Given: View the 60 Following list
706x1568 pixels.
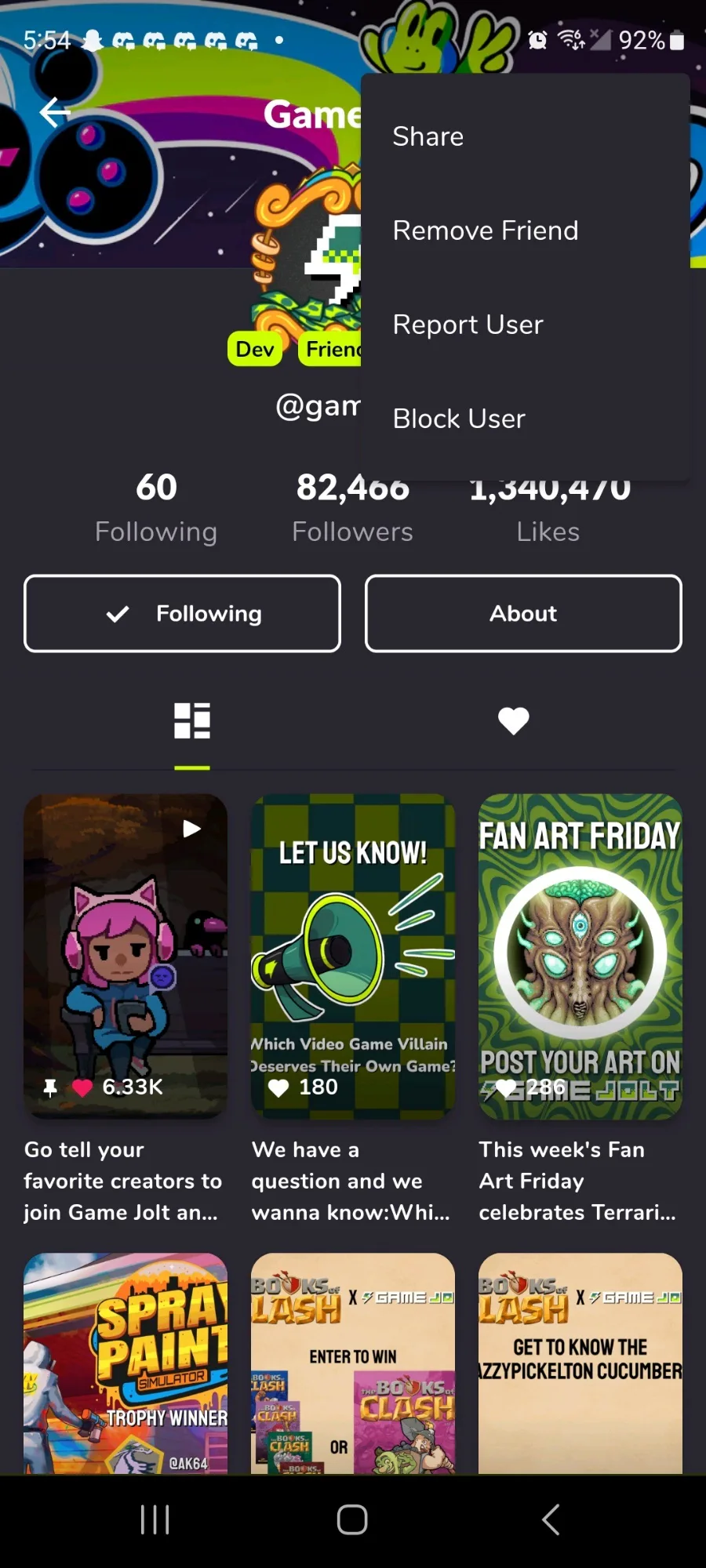Looking at the screenshot, I should click(x=156, y=508).
